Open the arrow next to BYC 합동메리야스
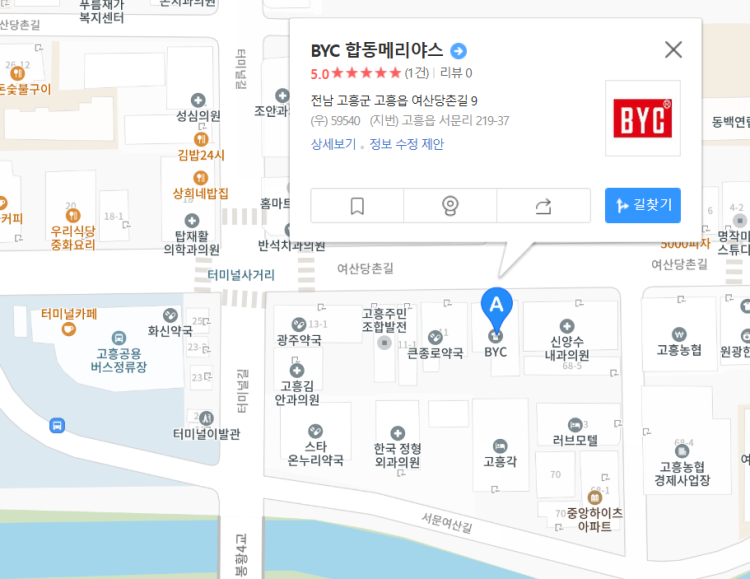The image size is (750, 579). (x=459, y=51)
